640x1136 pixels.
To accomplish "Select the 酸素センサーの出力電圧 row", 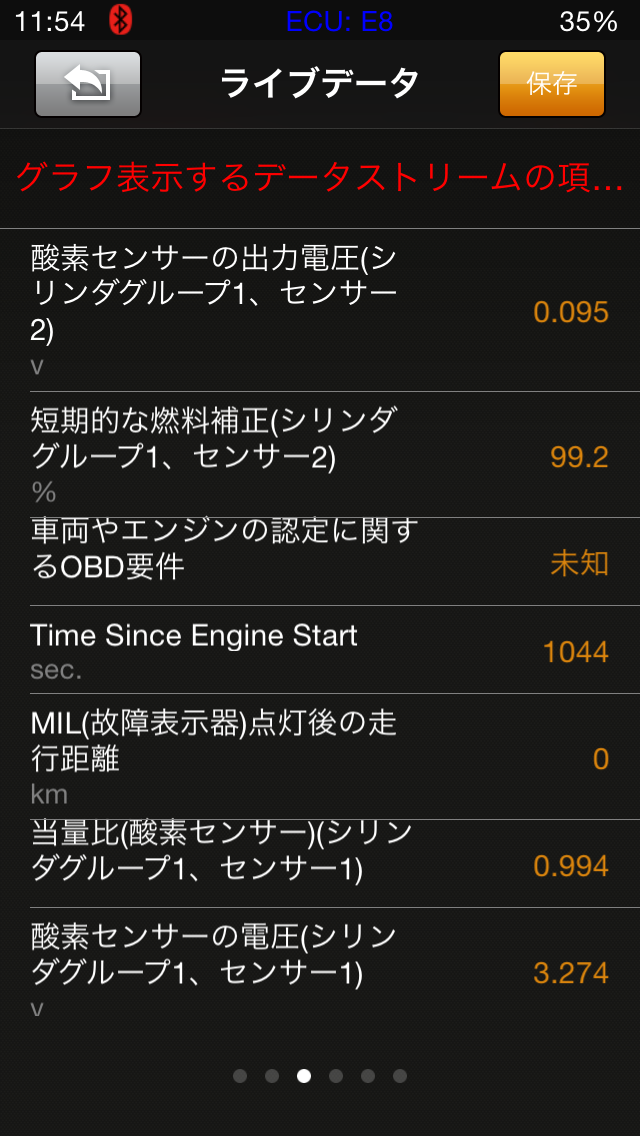I will (x=320, y=311).
